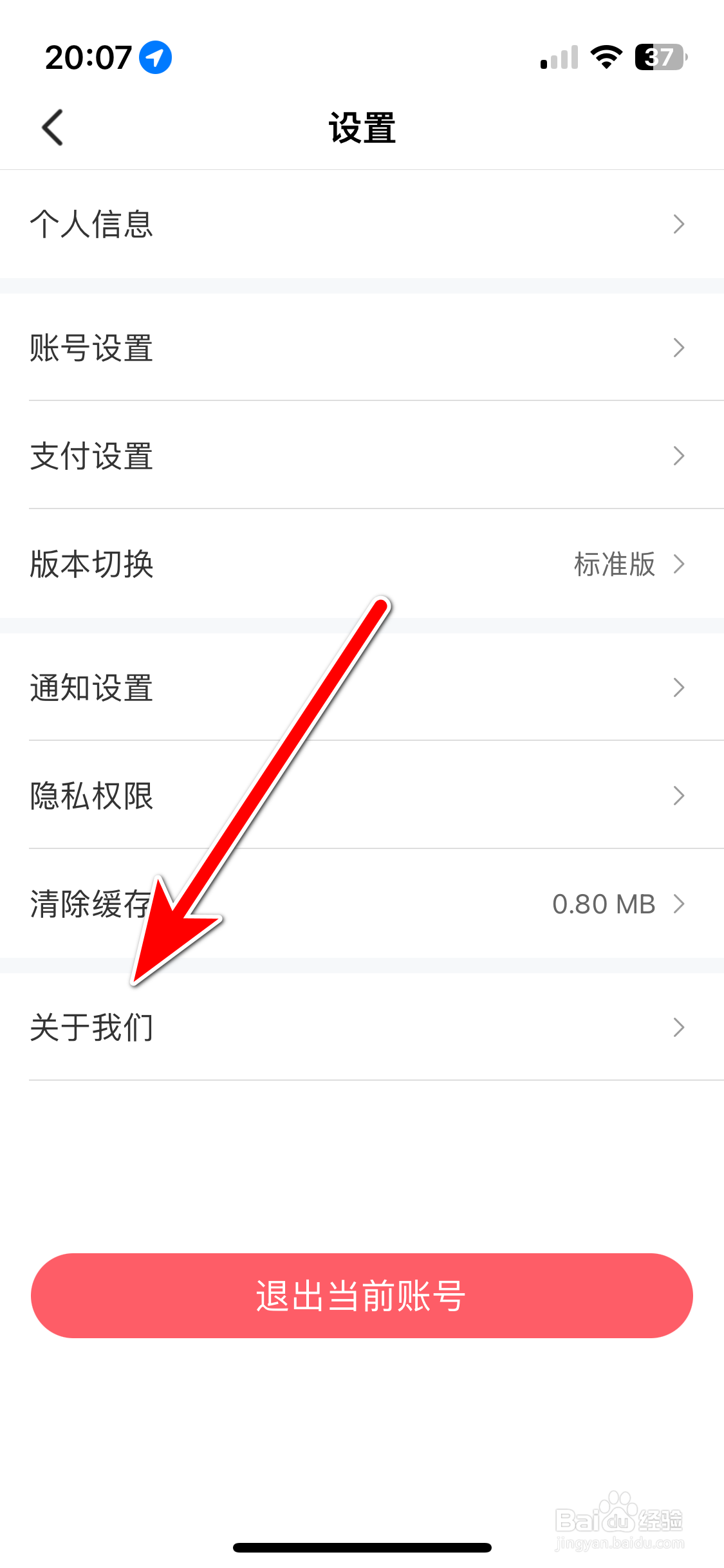Expand the 版本切换 row chevron

pos(678,565)
